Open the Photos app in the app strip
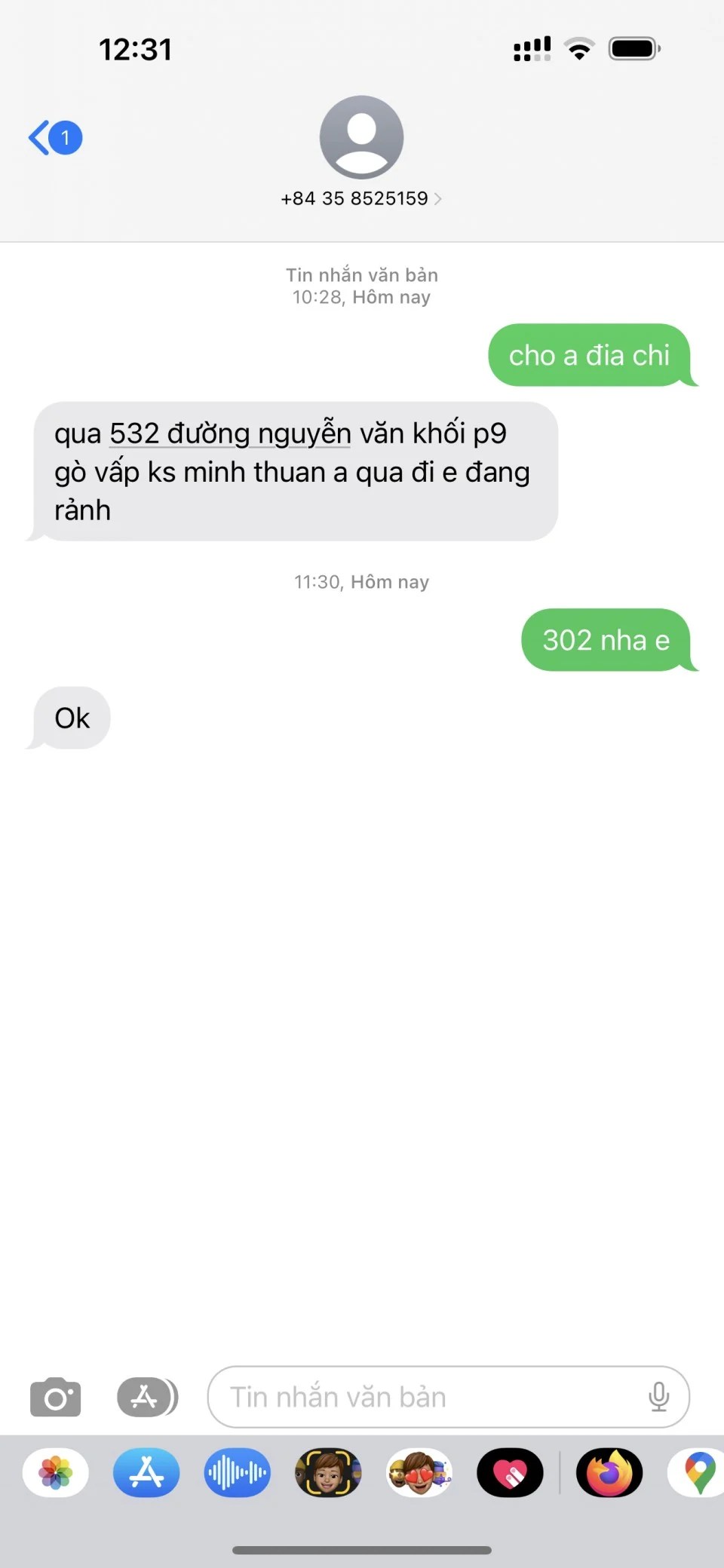Image resolution: width=724 pixels, height=1568 pixels. tap(56, 1472)
